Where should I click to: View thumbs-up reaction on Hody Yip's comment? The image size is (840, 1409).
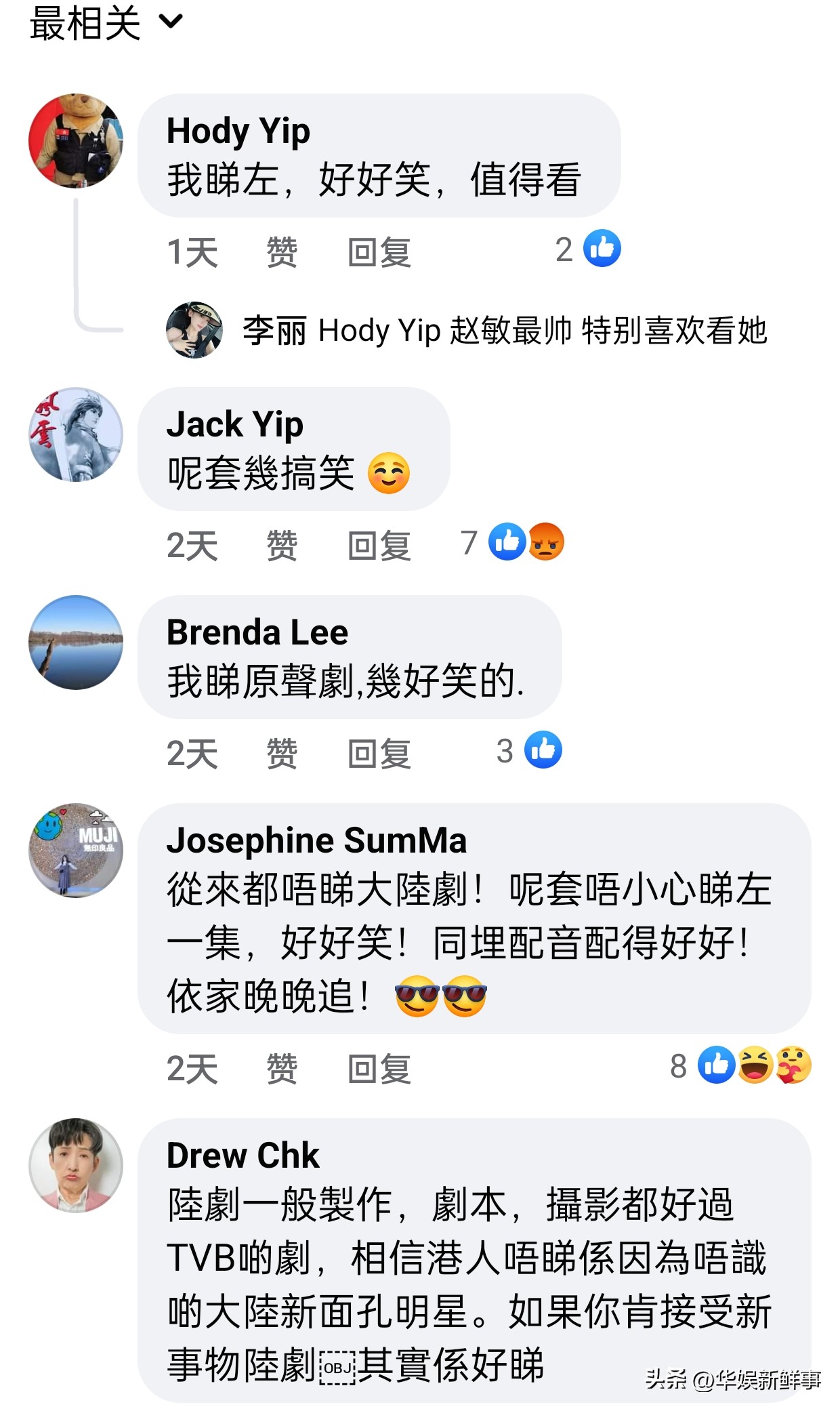point(602,250)
